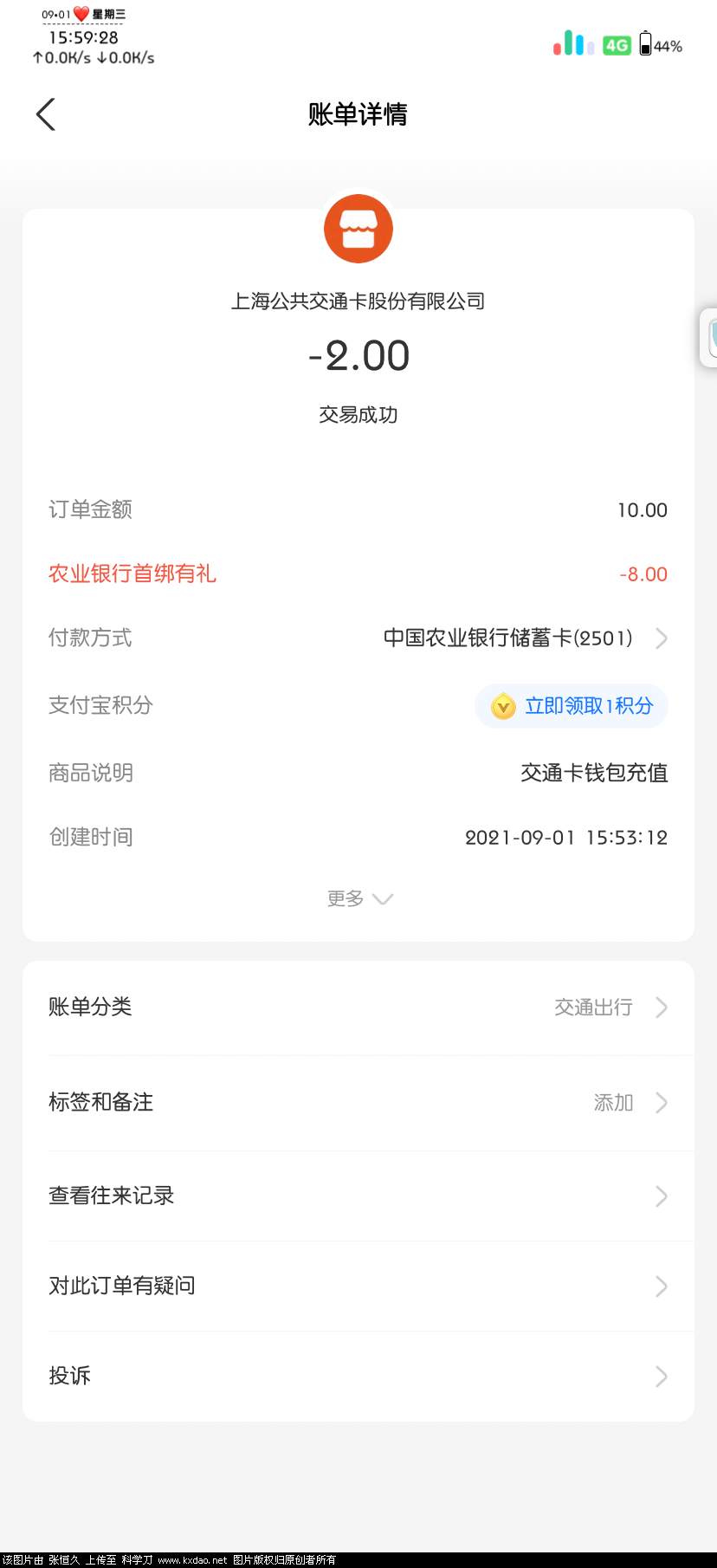
Task: Go back from the 账单详情 page
Action: [46, 114]
